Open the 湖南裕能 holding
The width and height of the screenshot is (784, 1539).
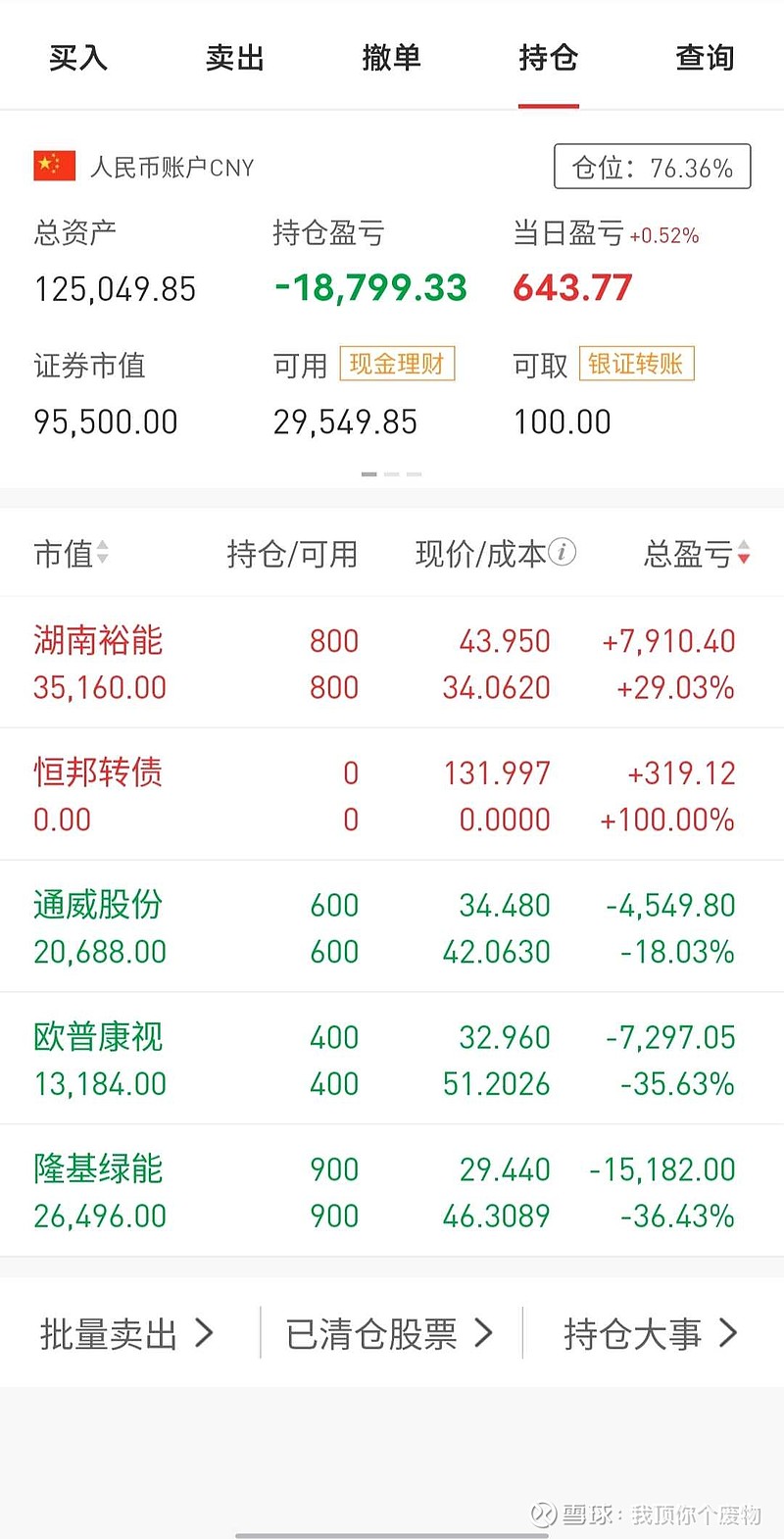tap(392, 663)
